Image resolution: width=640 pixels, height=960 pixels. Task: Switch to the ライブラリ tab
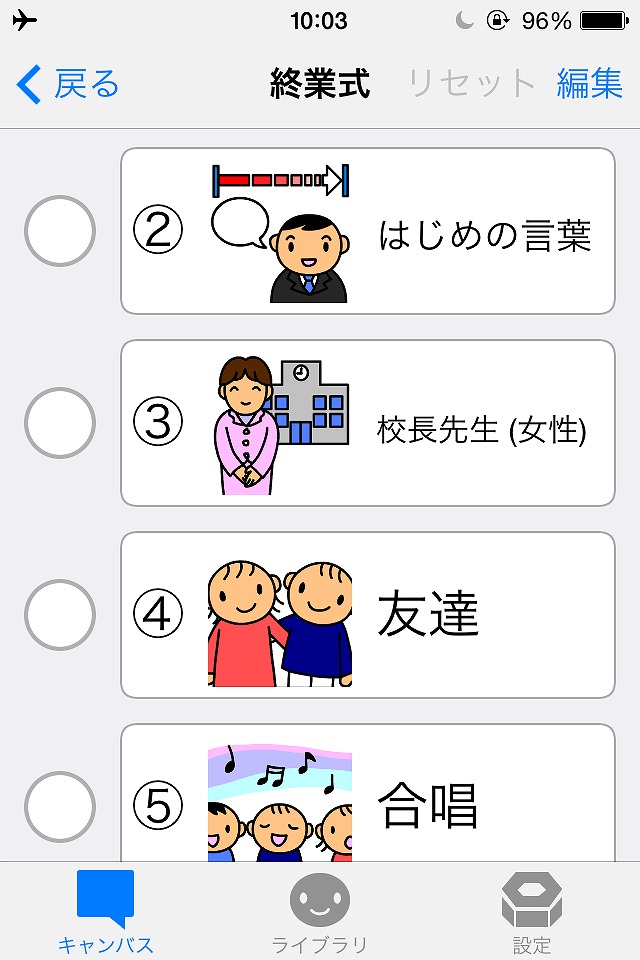click(320, 912)
